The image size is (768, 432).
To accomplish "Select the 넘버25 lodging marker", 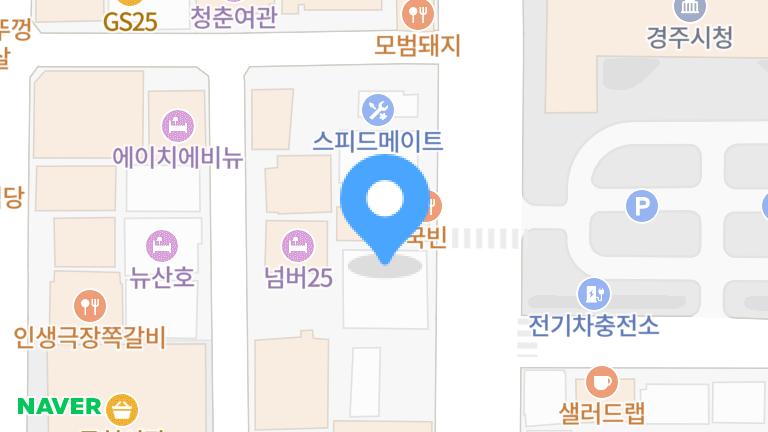I will [x=295, y=243].
